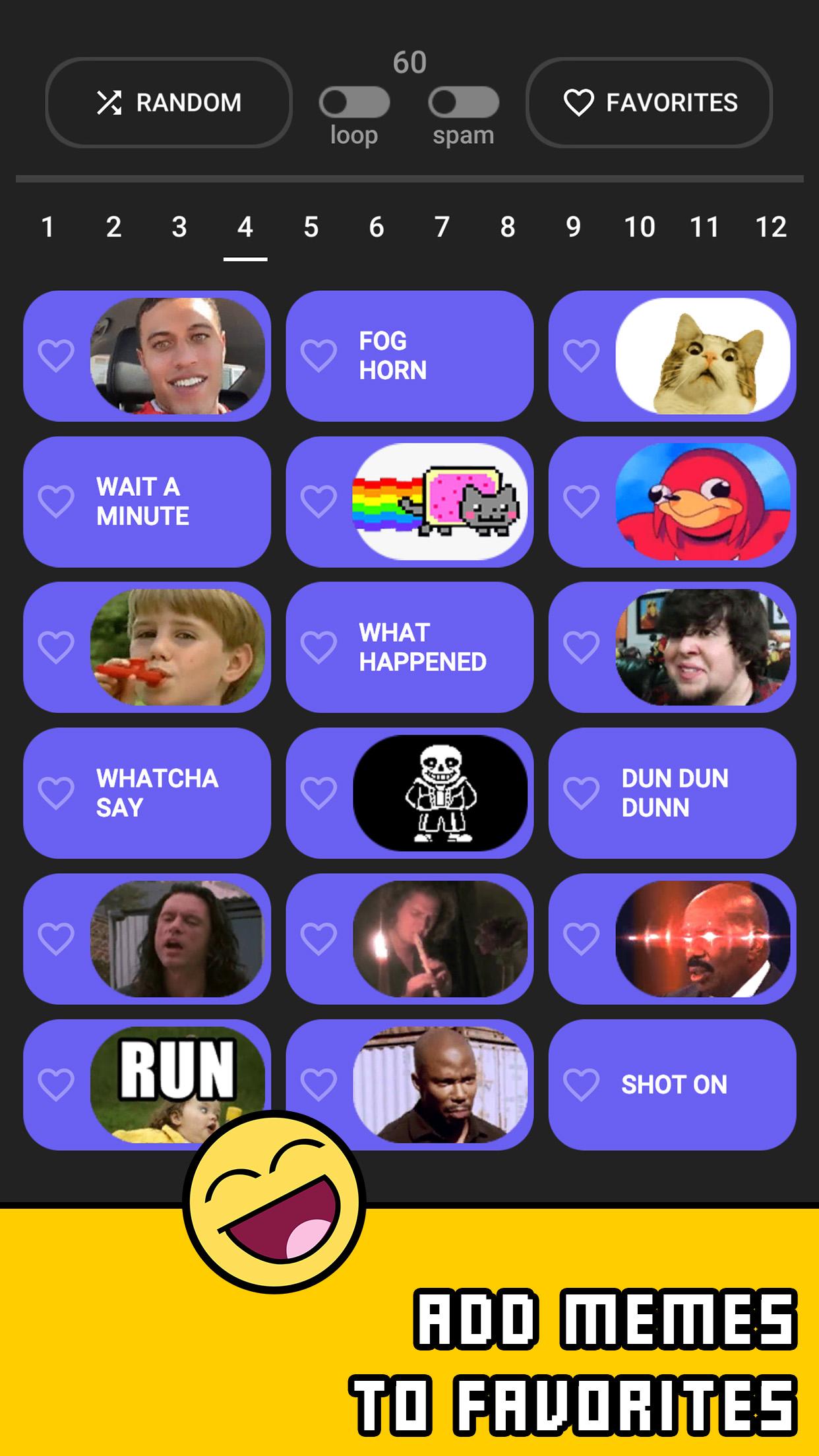Go to page 1 tab
Image resolution: width=819 pixels, height=1456 pixels.
pos(47,228)
